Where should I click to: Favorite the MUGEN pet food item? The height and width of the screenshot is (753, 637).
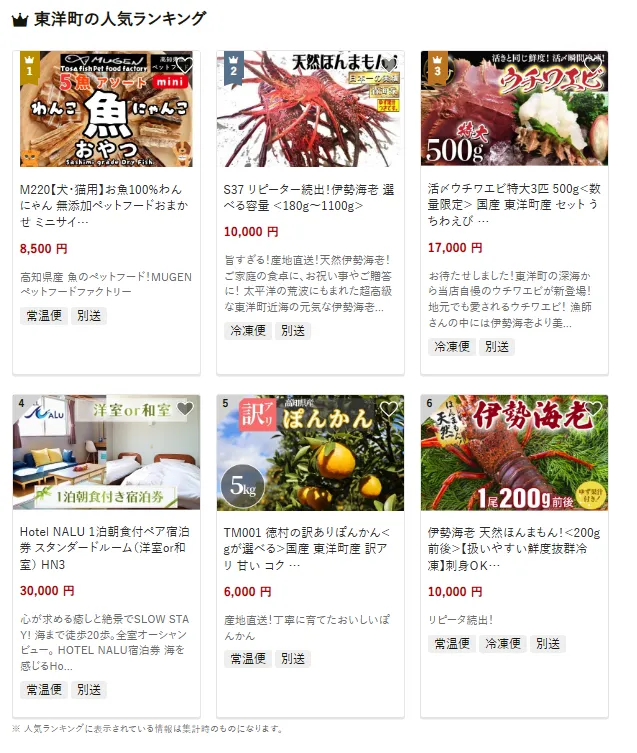(185, 66)
